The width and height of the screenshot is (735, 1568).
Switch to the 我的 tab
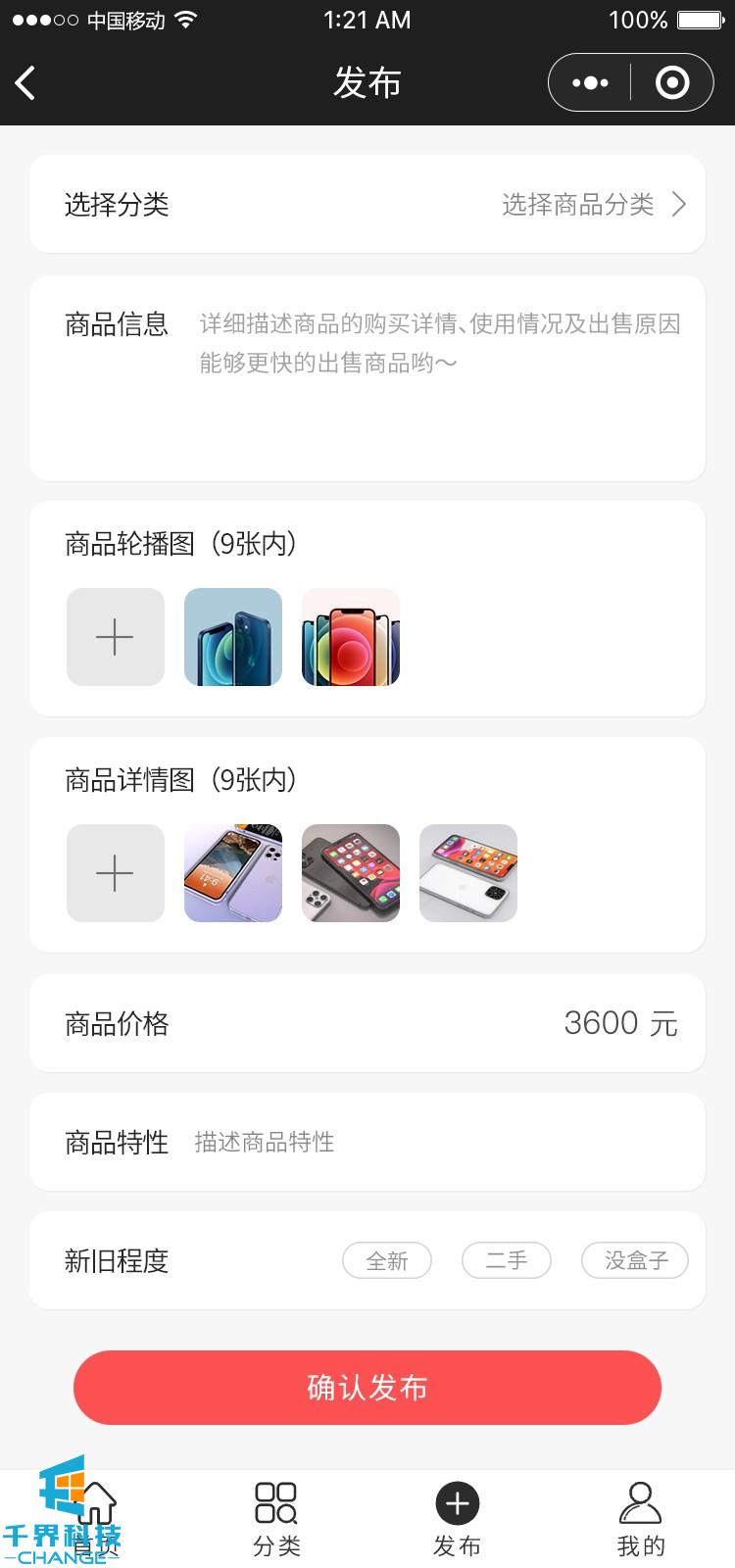click(640, 1519)
